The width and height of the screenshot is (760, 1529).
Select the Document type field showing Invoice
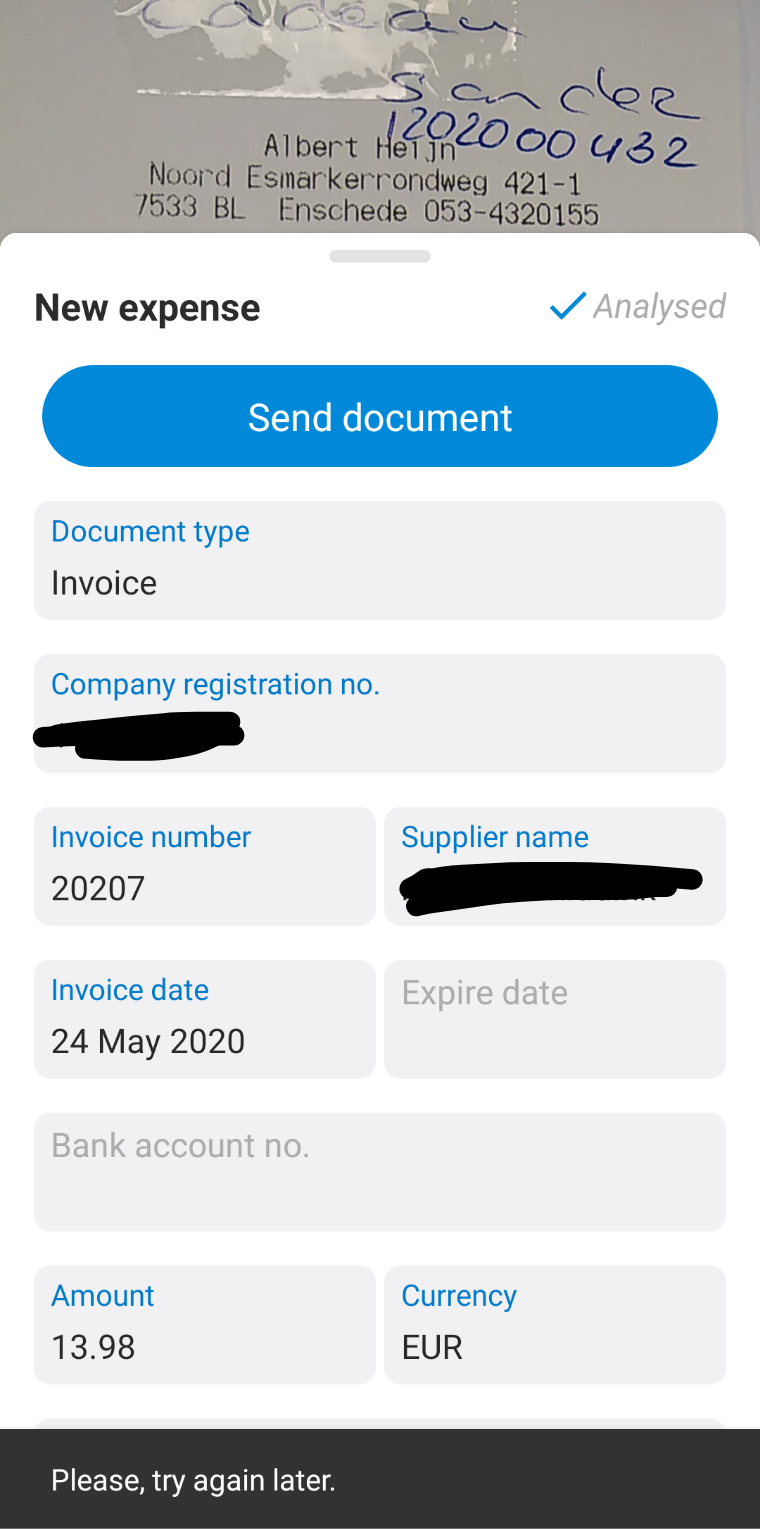(380, 560)
